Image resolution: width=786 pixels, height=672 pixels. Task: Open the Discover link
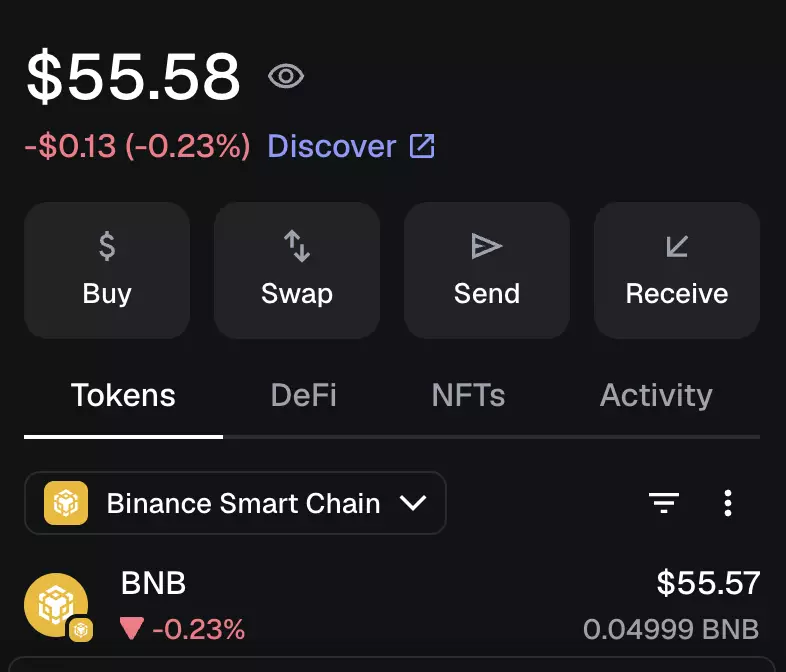pyautogui.click(x=350, y=147)
